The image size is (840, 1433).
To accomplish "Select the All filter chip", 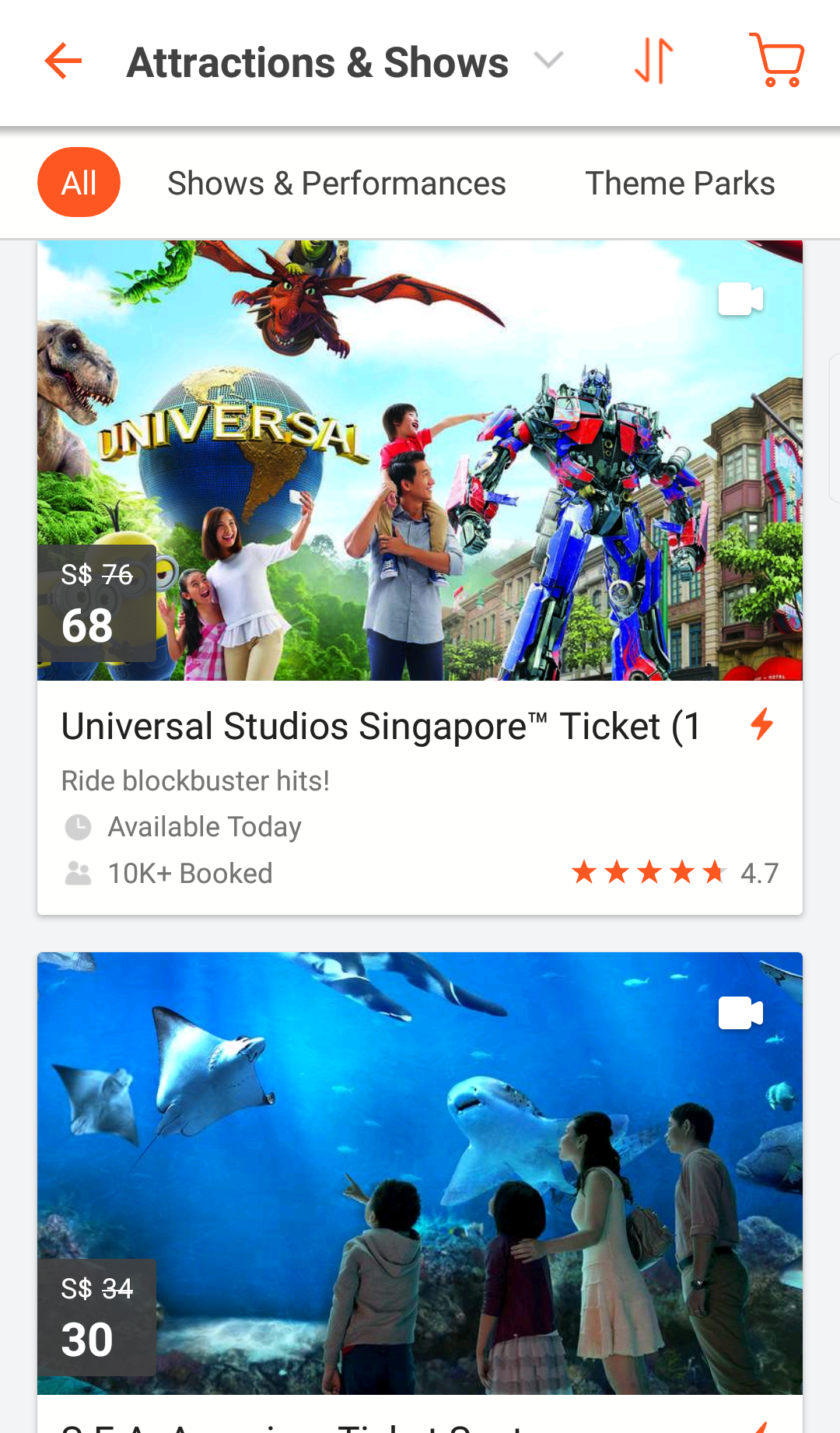I will coord(79,183).
